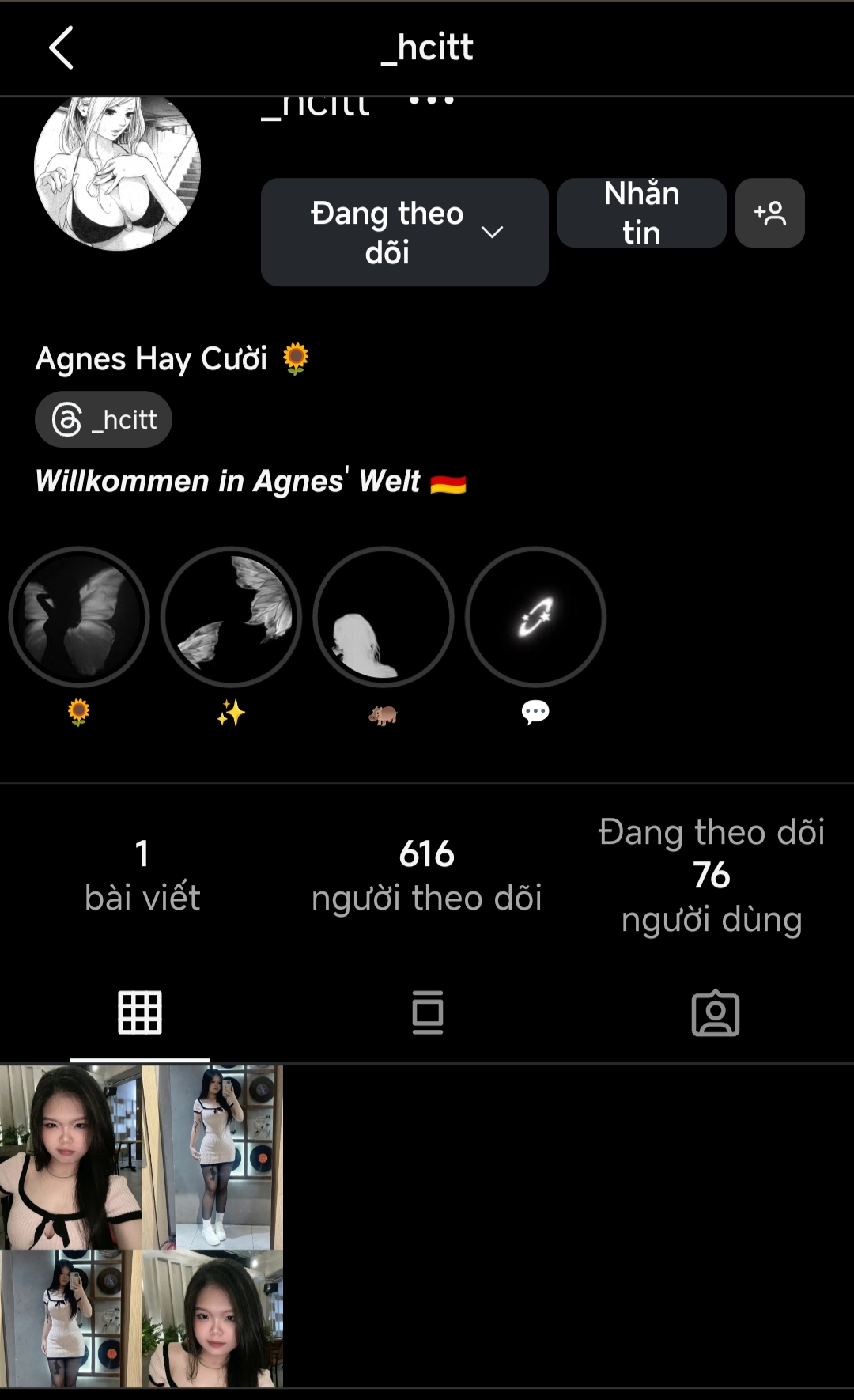
Task: Open the sunflower story highlight
Action: pyautogui.click(x=79, y=616)
